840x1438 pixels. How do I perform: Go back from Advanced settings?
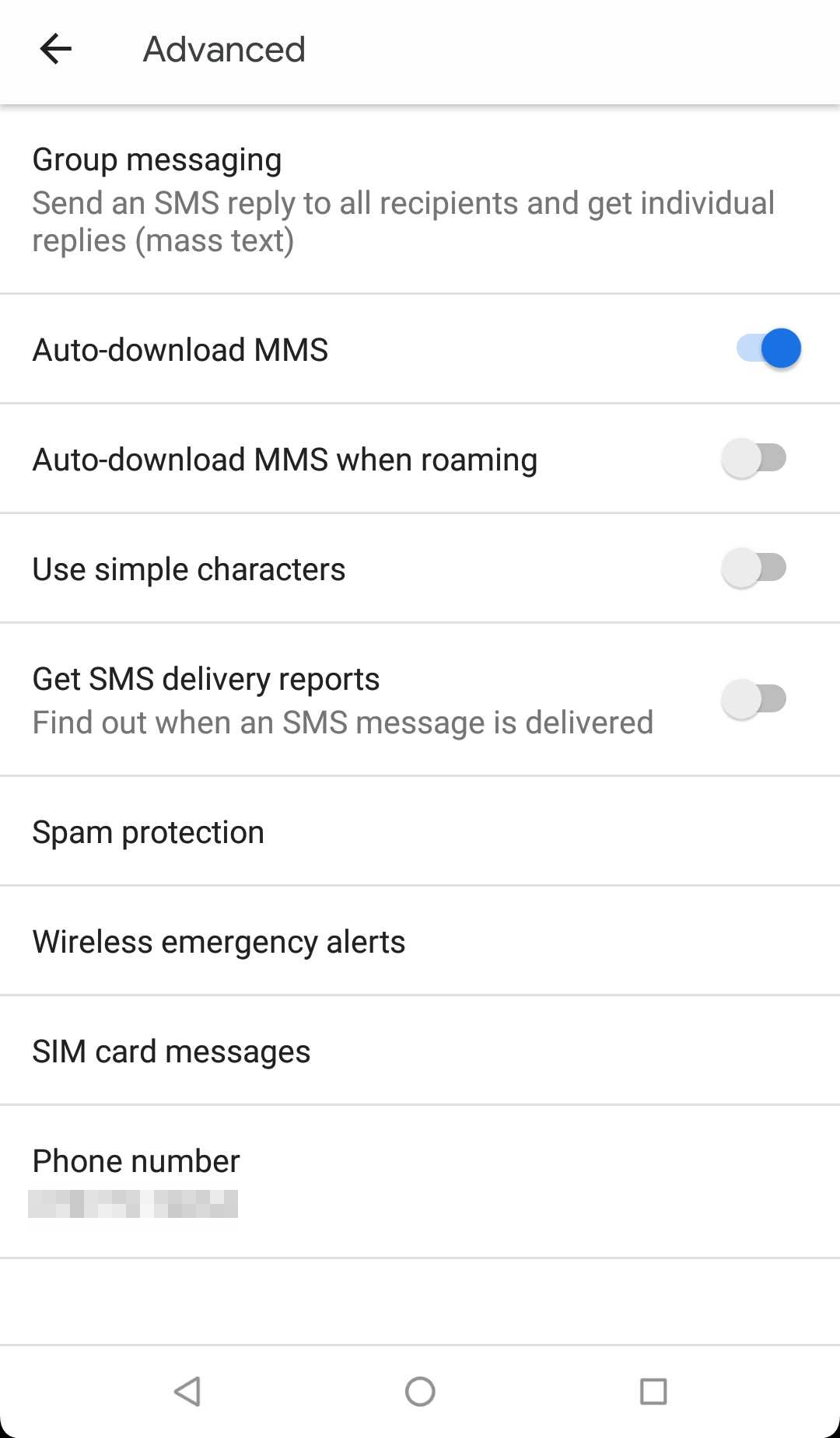[56, 49]
